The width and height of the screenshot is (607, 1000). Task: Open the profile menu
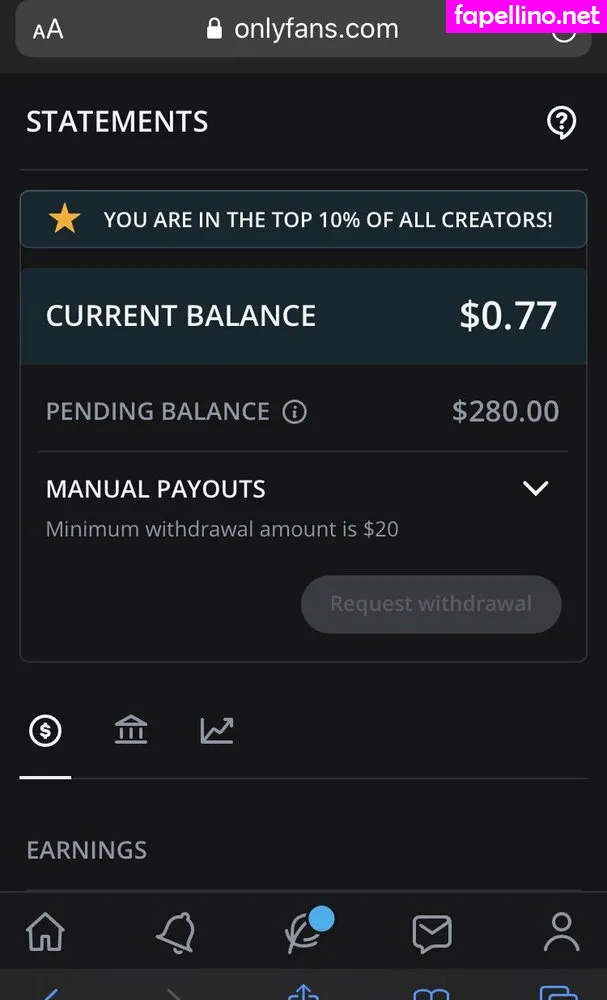tap(561, 932)
